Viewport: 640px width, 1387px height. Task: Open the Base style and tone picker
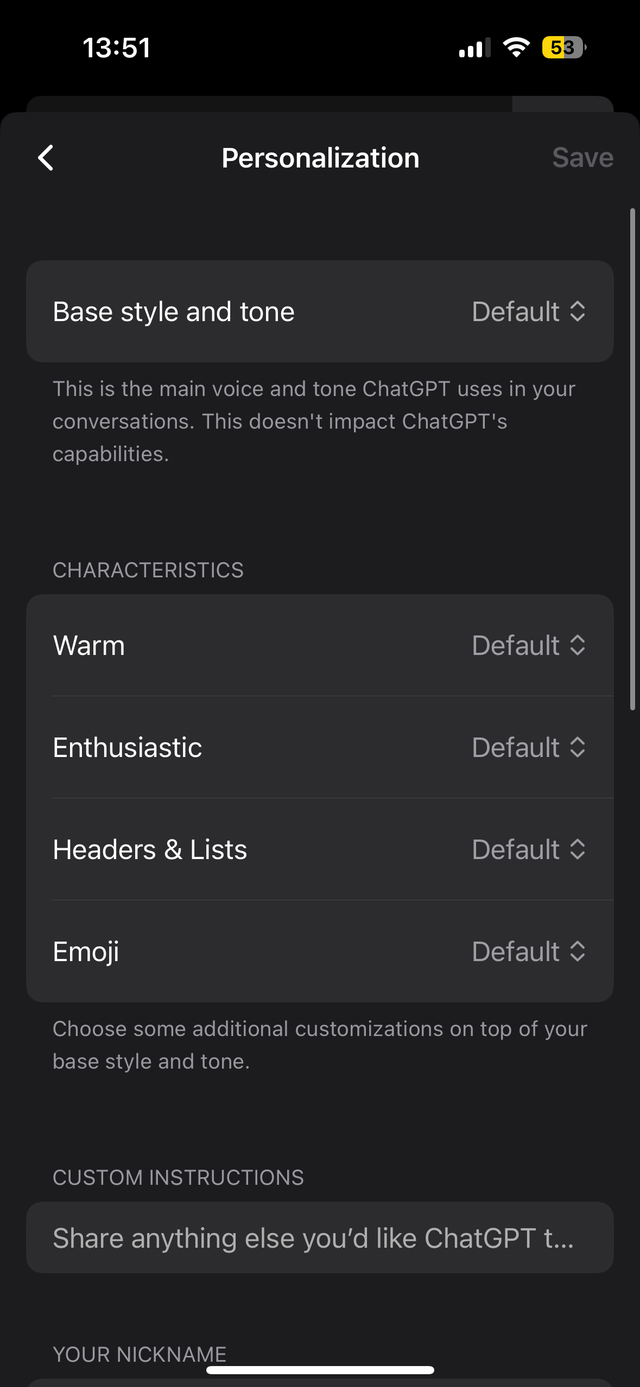[528, 312]
